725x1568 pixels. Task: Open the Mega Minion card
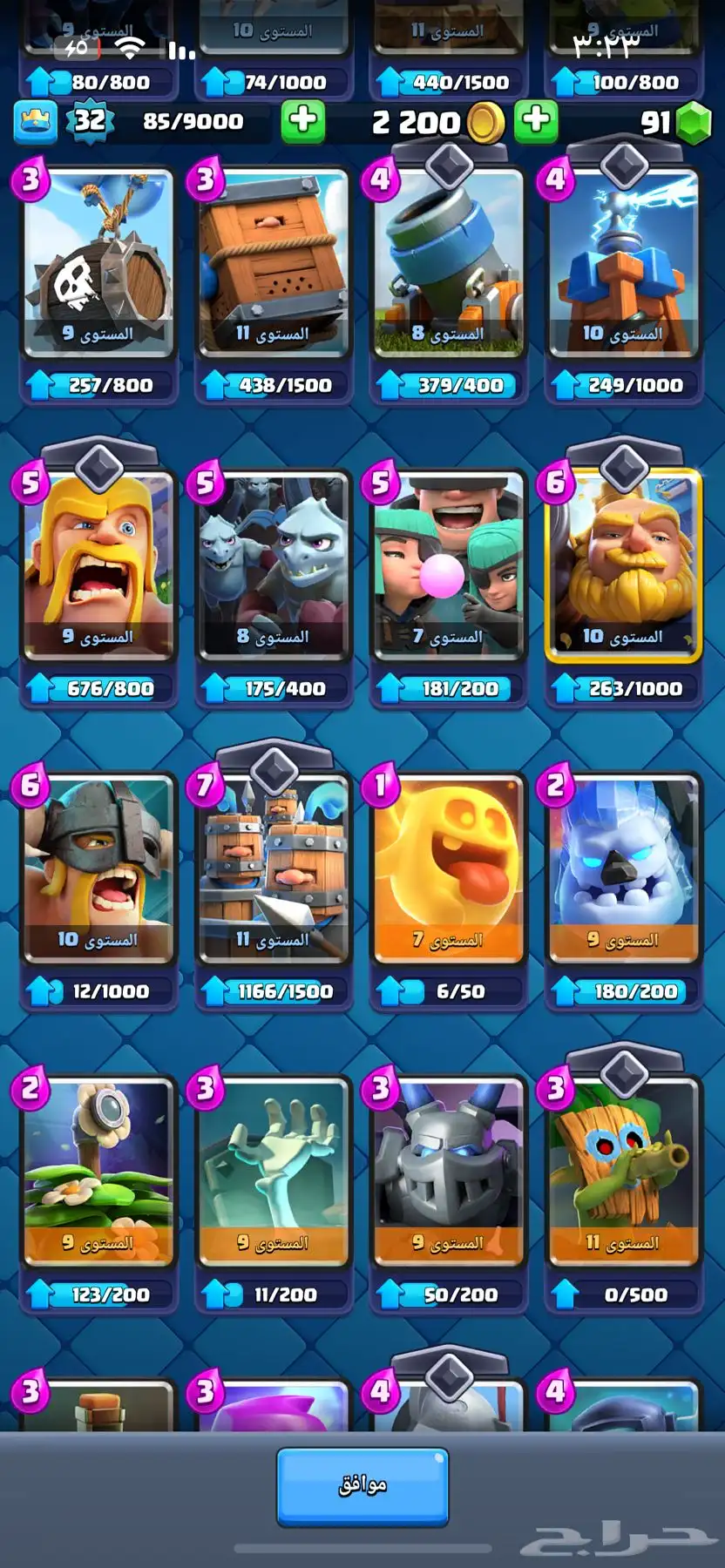tap(449, 1172)
